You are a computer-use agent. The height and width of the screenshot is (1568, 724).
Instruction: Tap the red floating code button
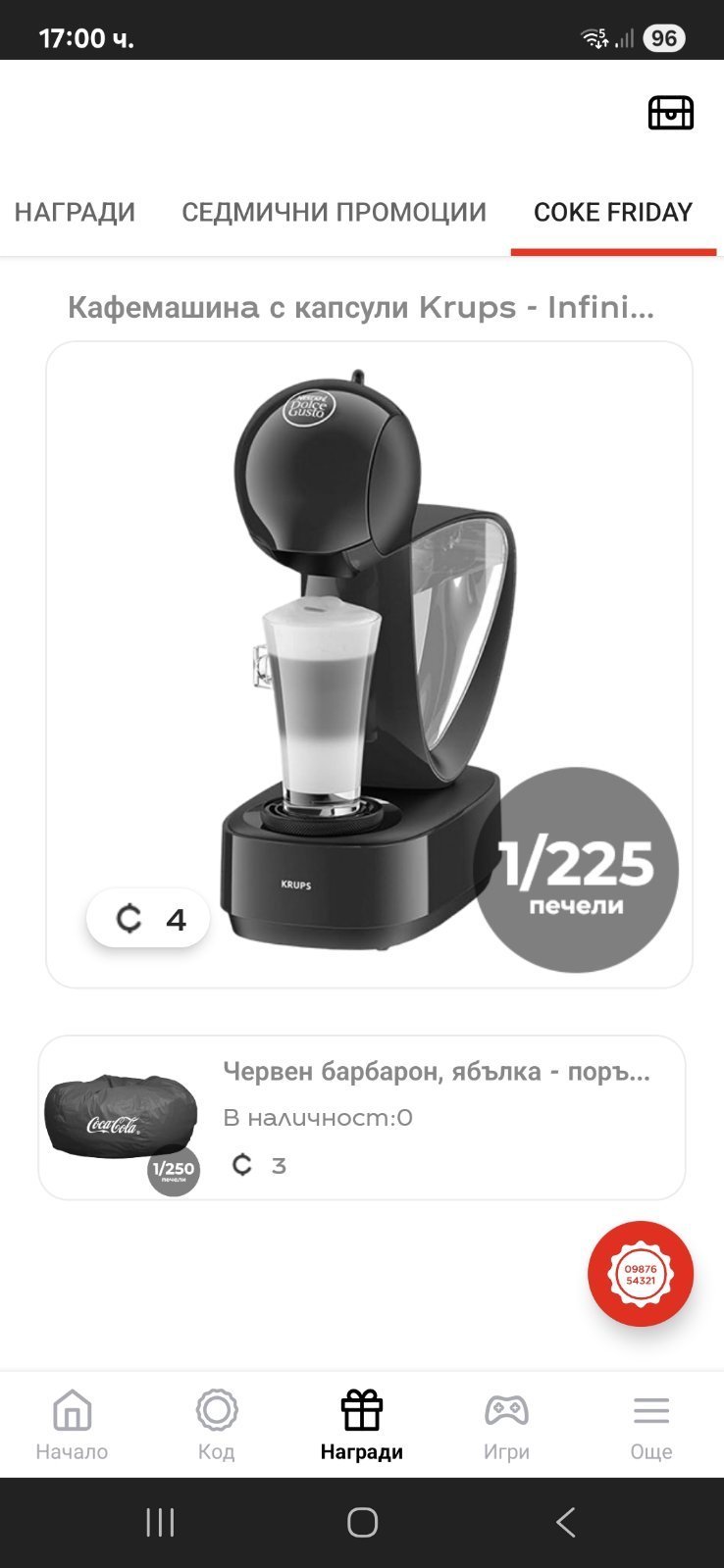point(641,1274)
